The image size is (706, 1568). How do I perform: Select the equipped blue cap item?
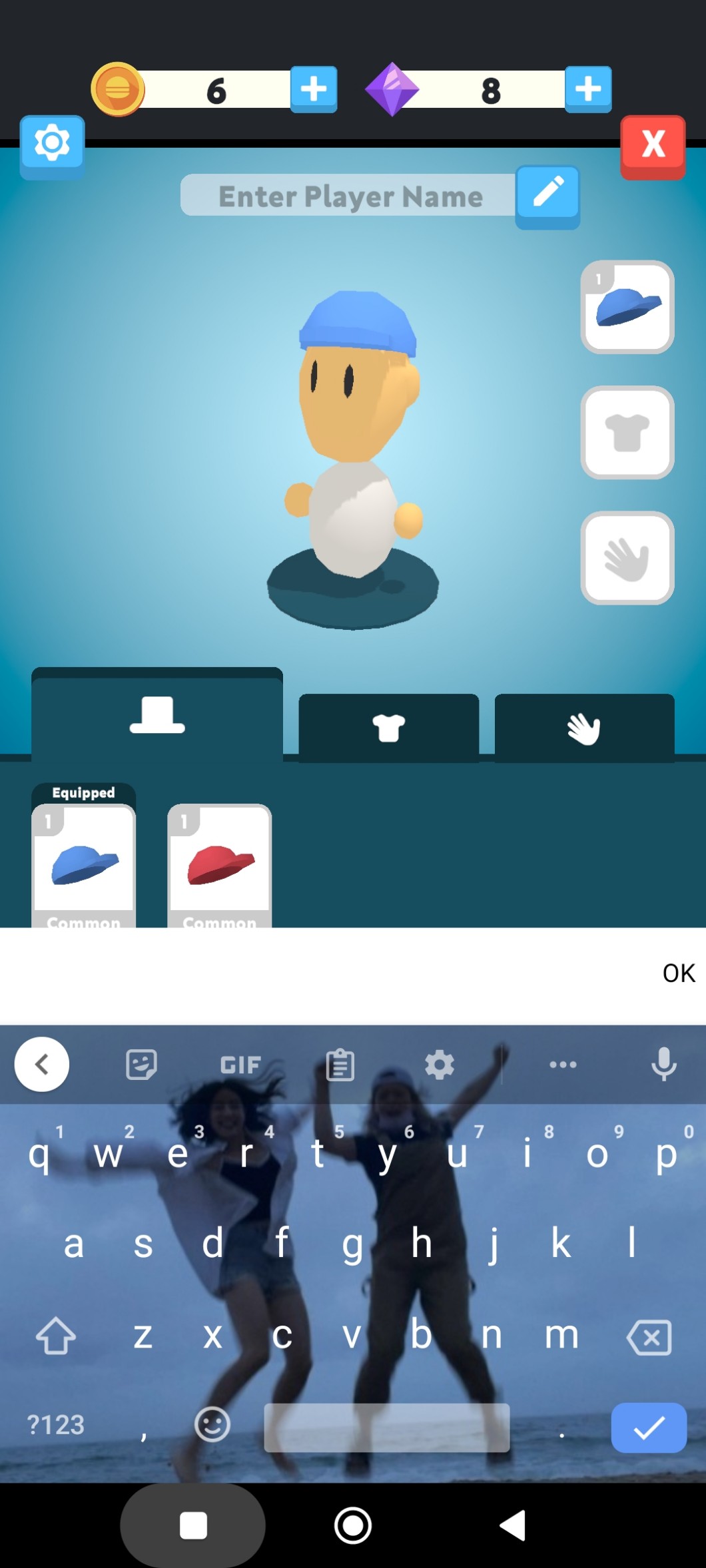84,864
